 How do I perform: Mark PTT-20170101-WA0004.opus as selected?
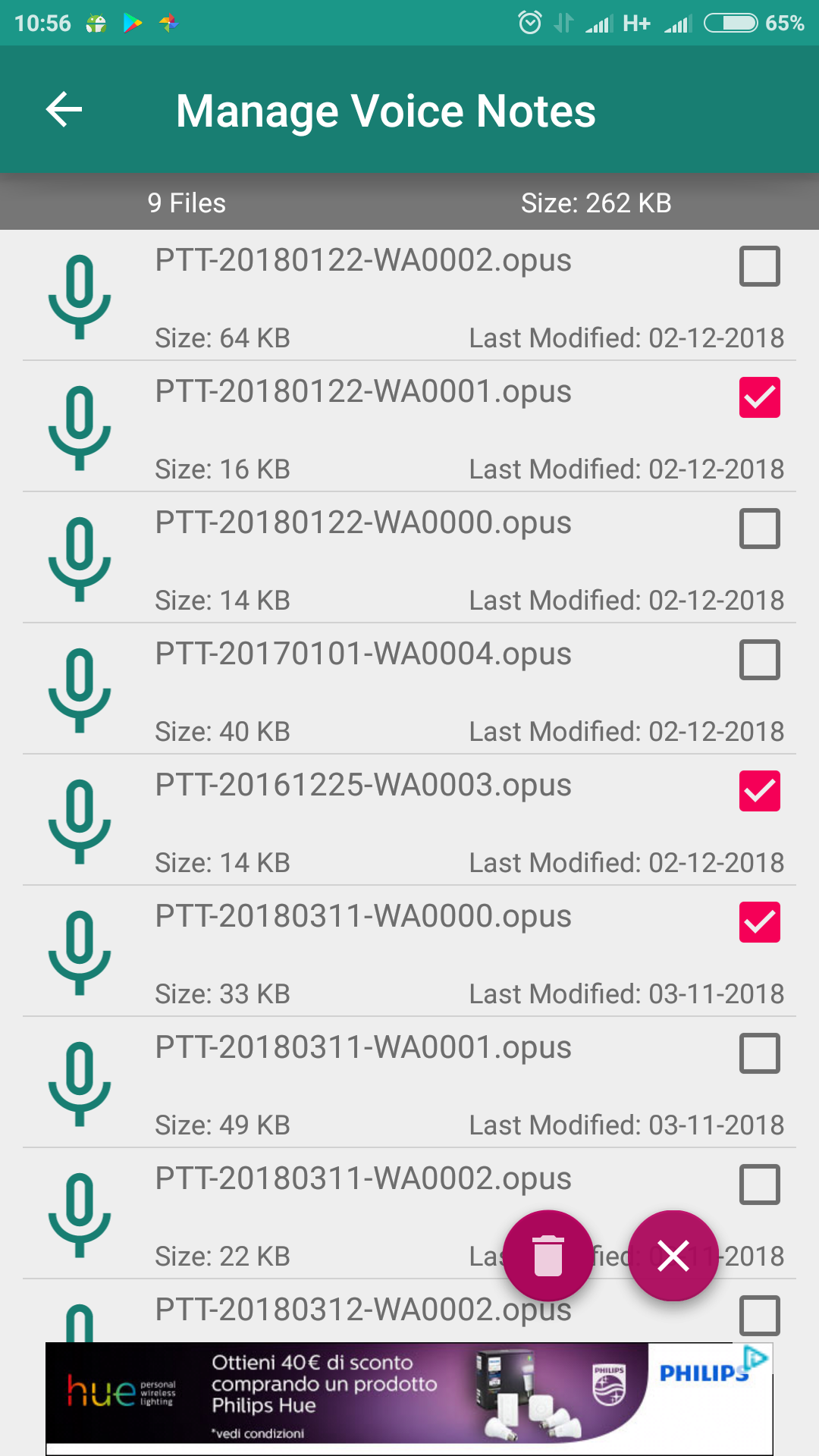pos(760,660)
